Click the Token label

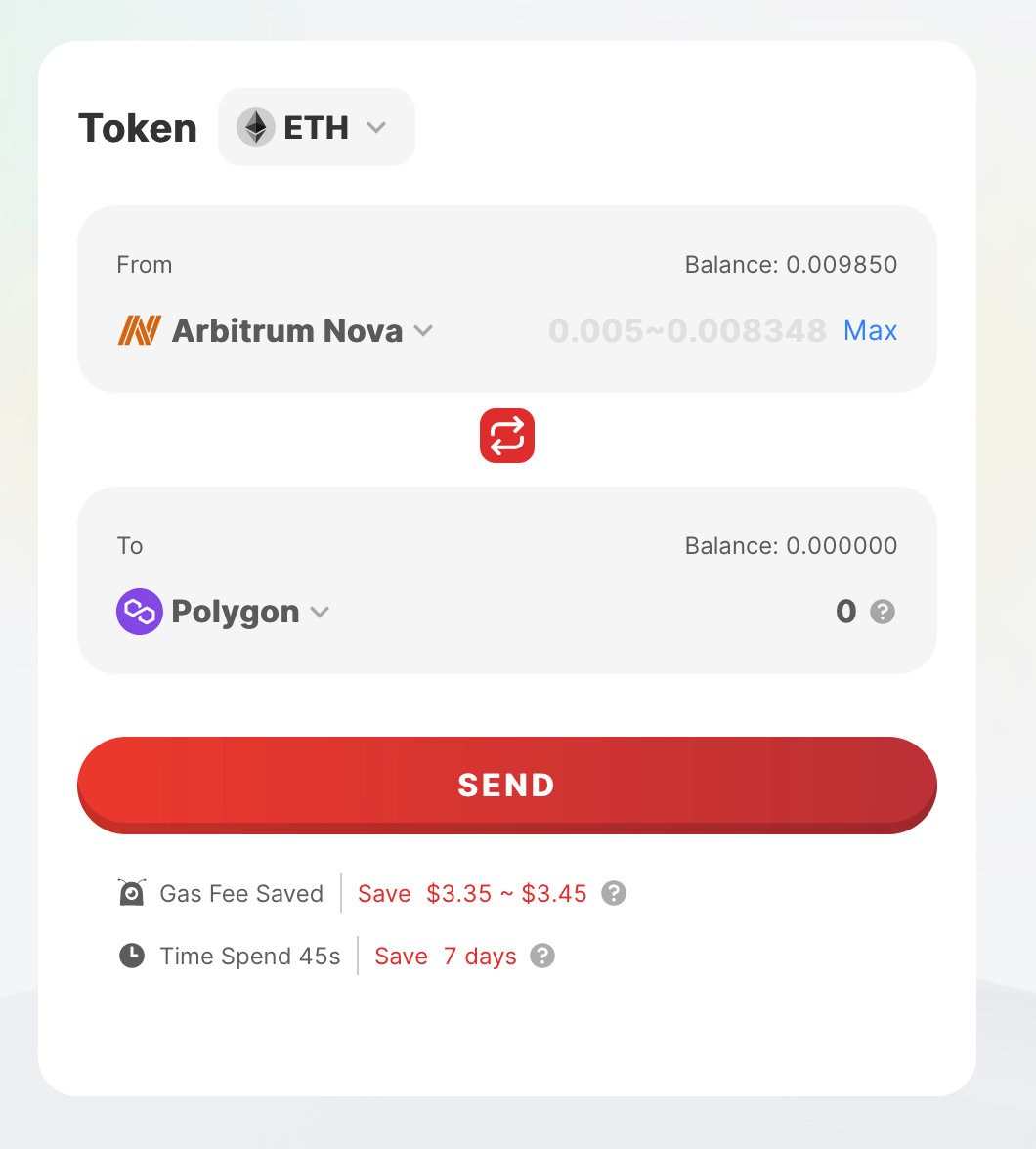(138, 127)
